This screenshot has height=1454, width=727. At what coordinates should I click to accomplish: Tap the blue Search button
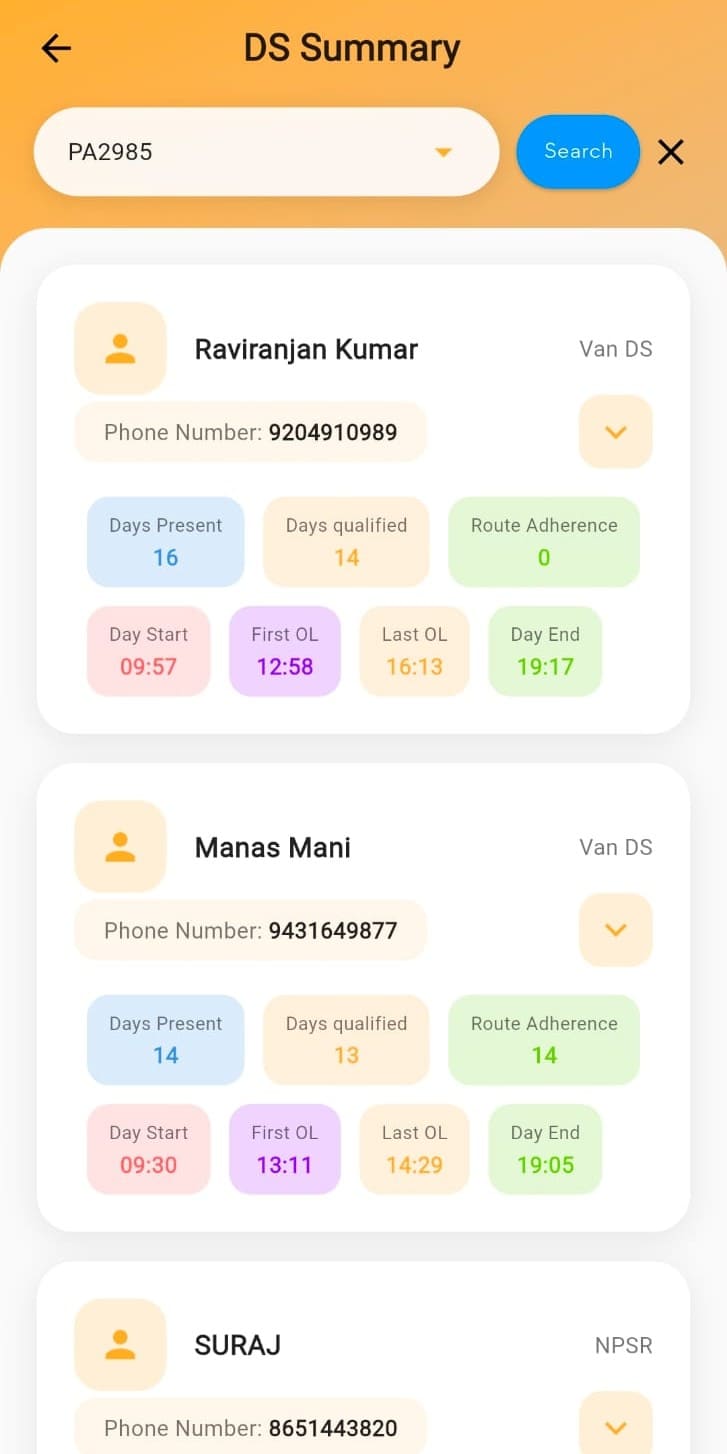pos(578,151)
